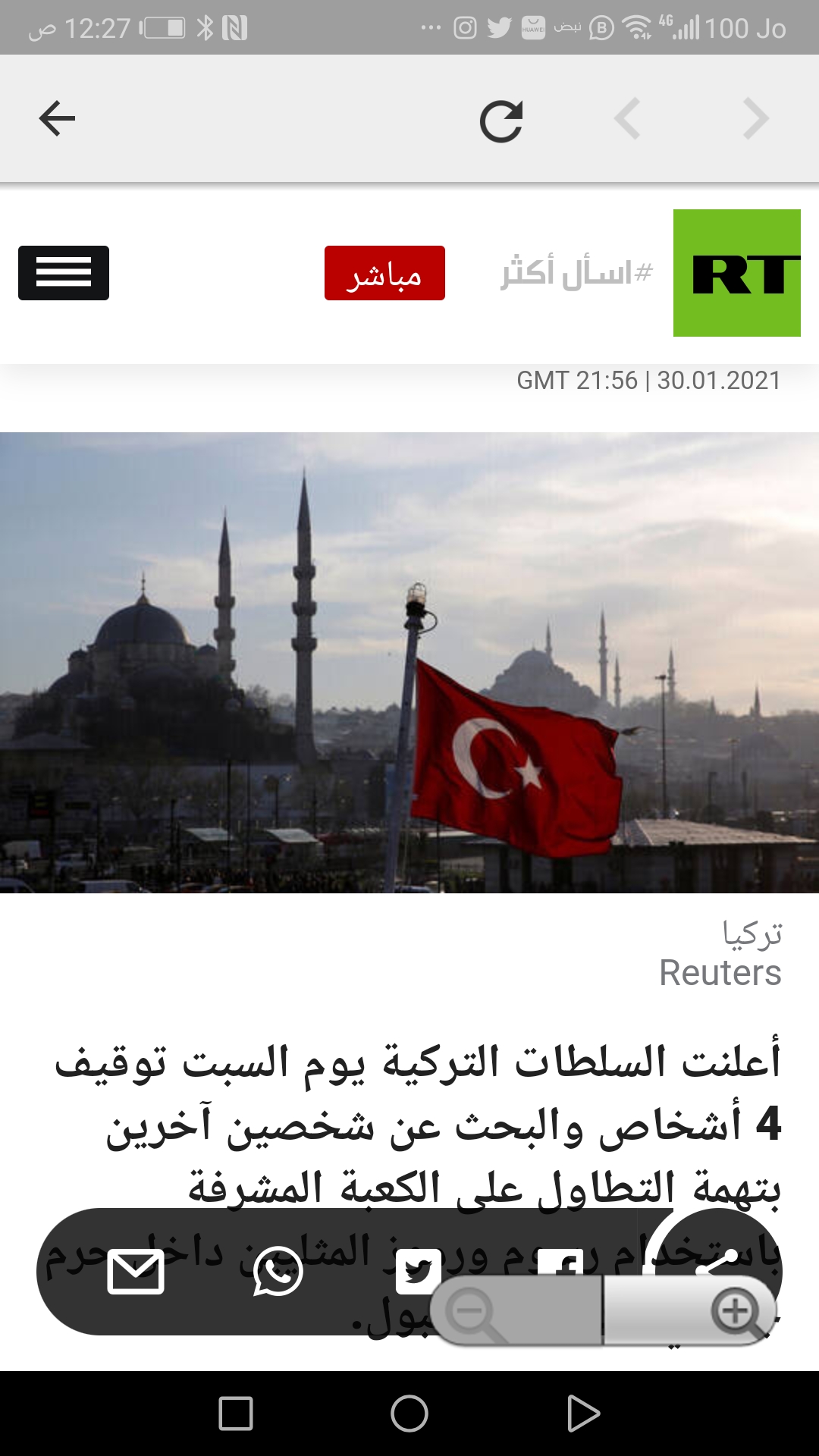Go to the next page chevron
Viewport: 819px width, 1456px height.
(x=756, y=119)
